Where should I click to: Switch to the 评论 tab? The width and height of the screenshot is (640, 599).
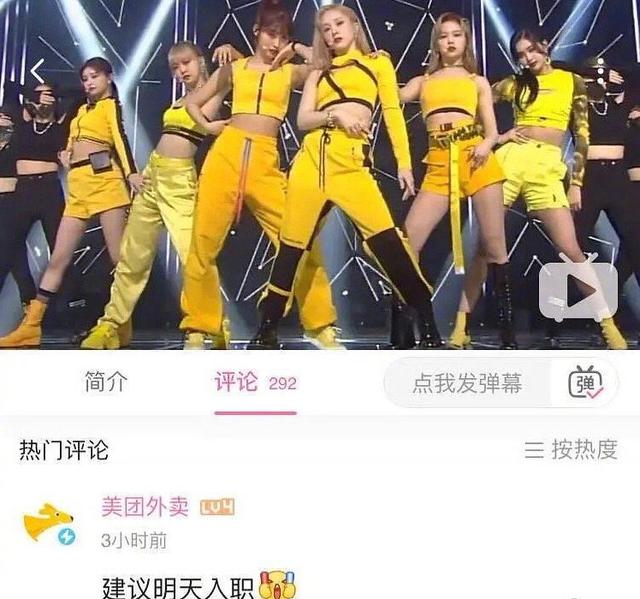[x=236, y=382]
